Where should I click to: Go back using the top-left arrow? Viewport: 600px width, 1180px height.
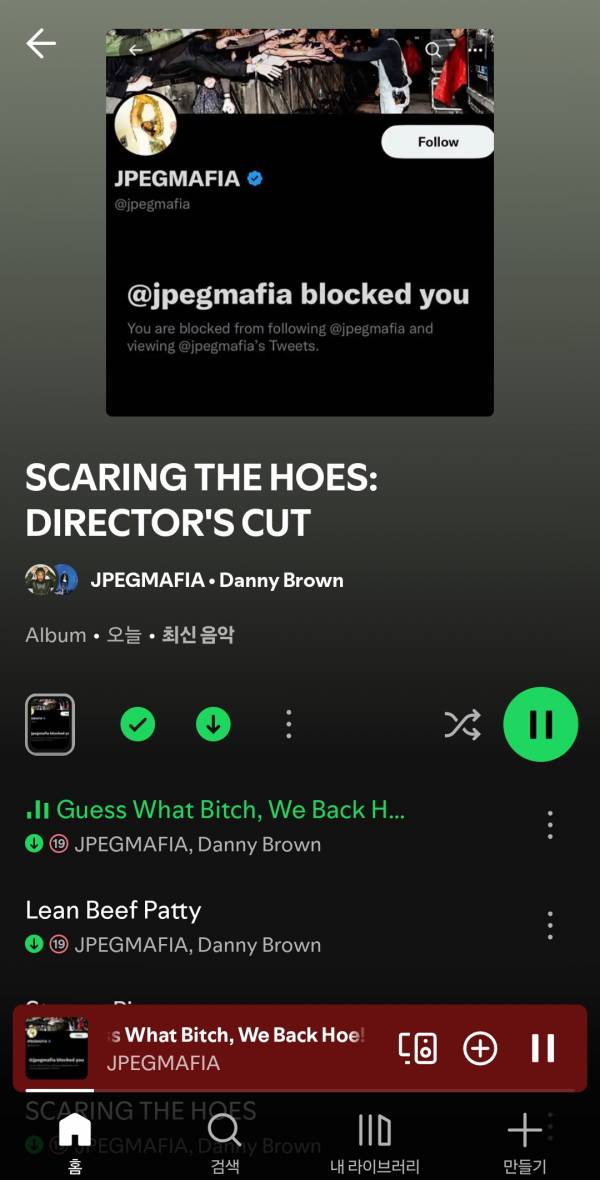(41, 43)
